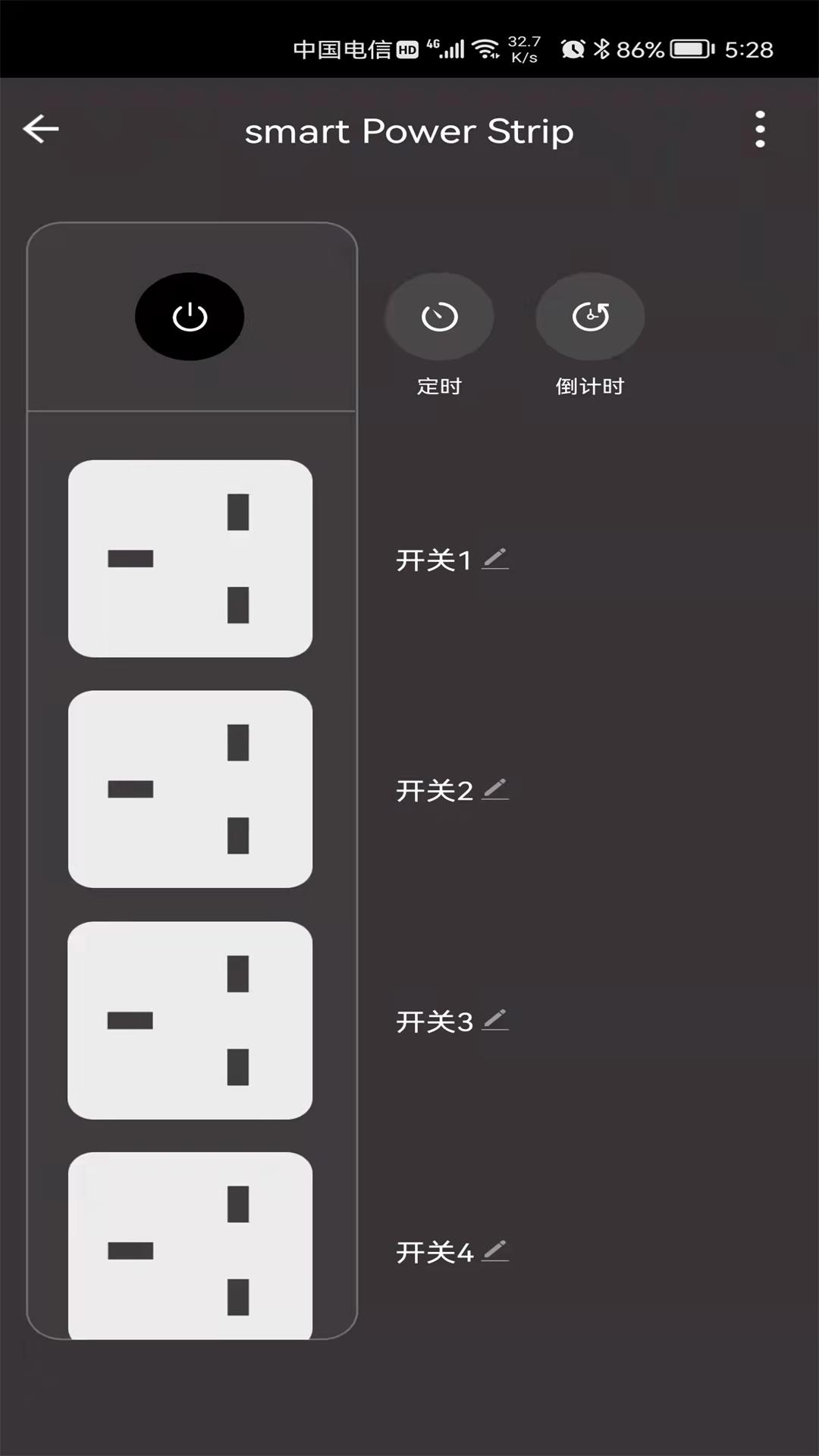Go back with the arrow icon
The height and width of the screenshot is (1456, 819).
41,129
